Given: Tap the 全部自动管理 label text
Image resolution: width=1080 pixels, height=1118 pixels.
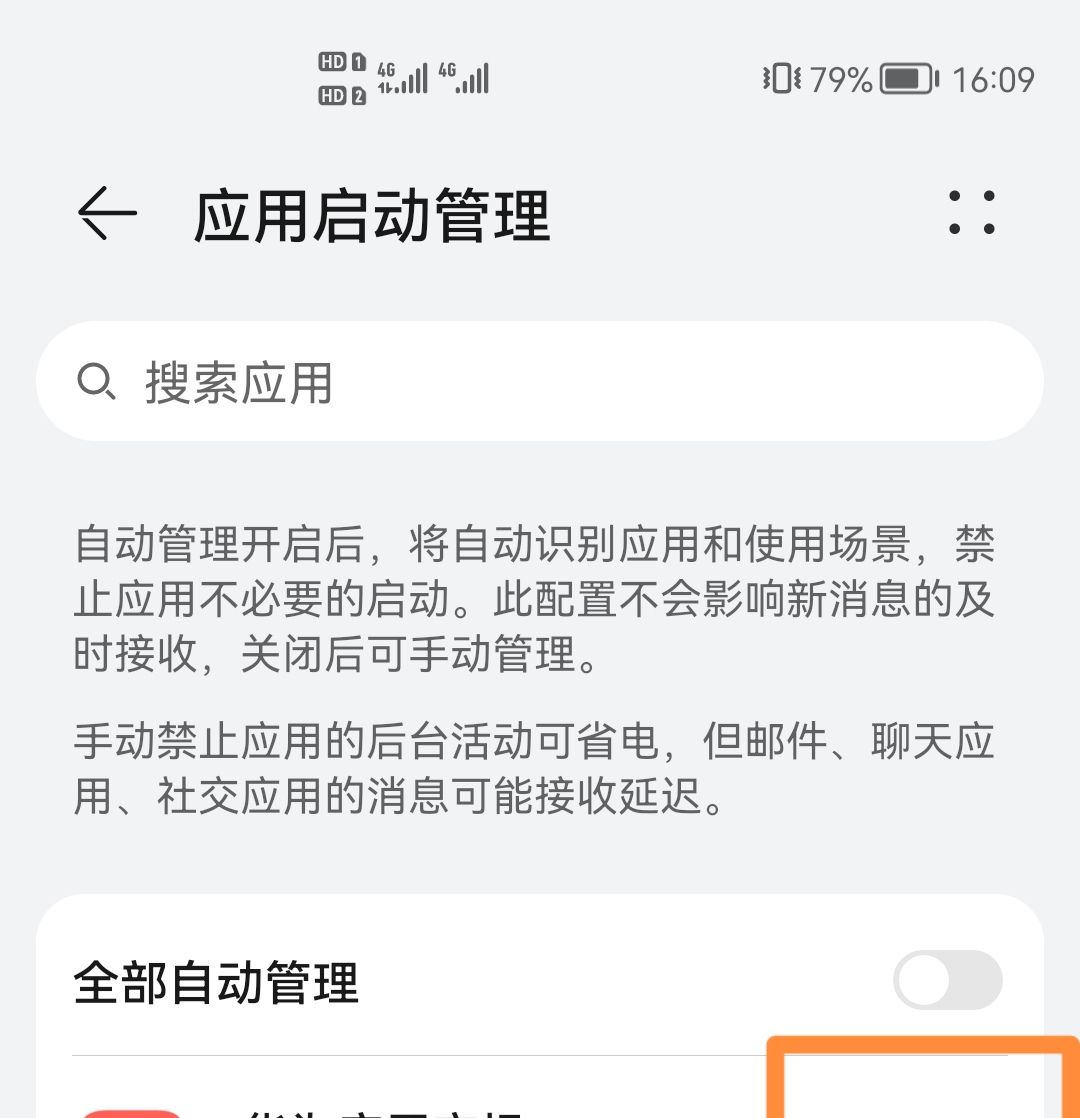Looking at the screenshot, I should (x=215, y=982).
